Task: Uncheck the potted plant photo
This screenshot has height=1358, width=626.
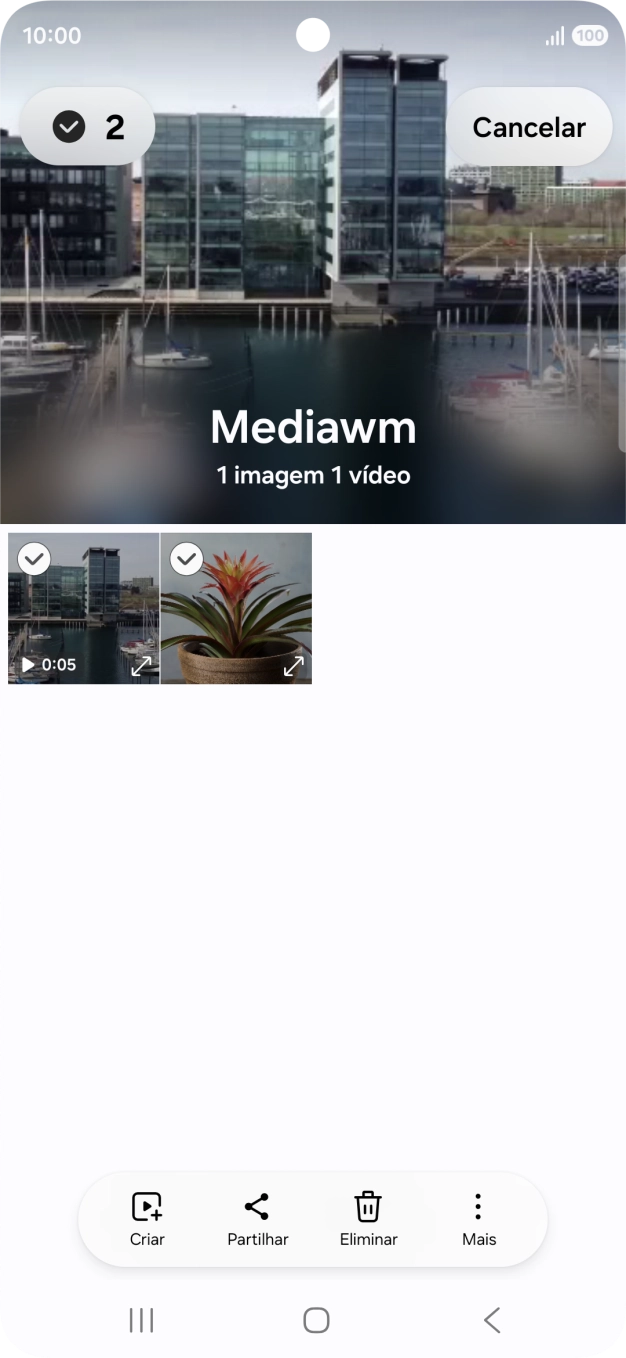Action: click(187, 558)
